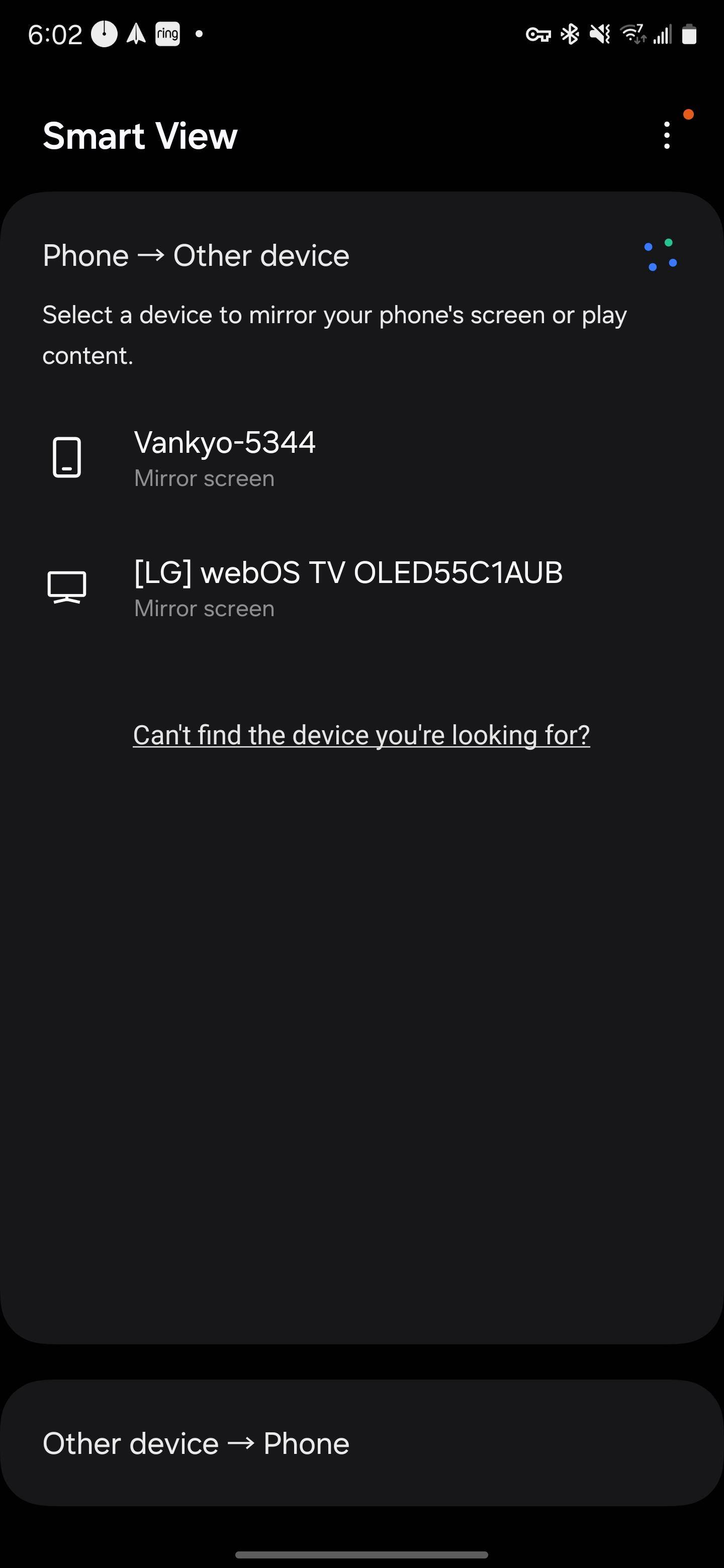Open the three-dot menu with the orange badge
724x1568 pixels.
pos(667,135)
